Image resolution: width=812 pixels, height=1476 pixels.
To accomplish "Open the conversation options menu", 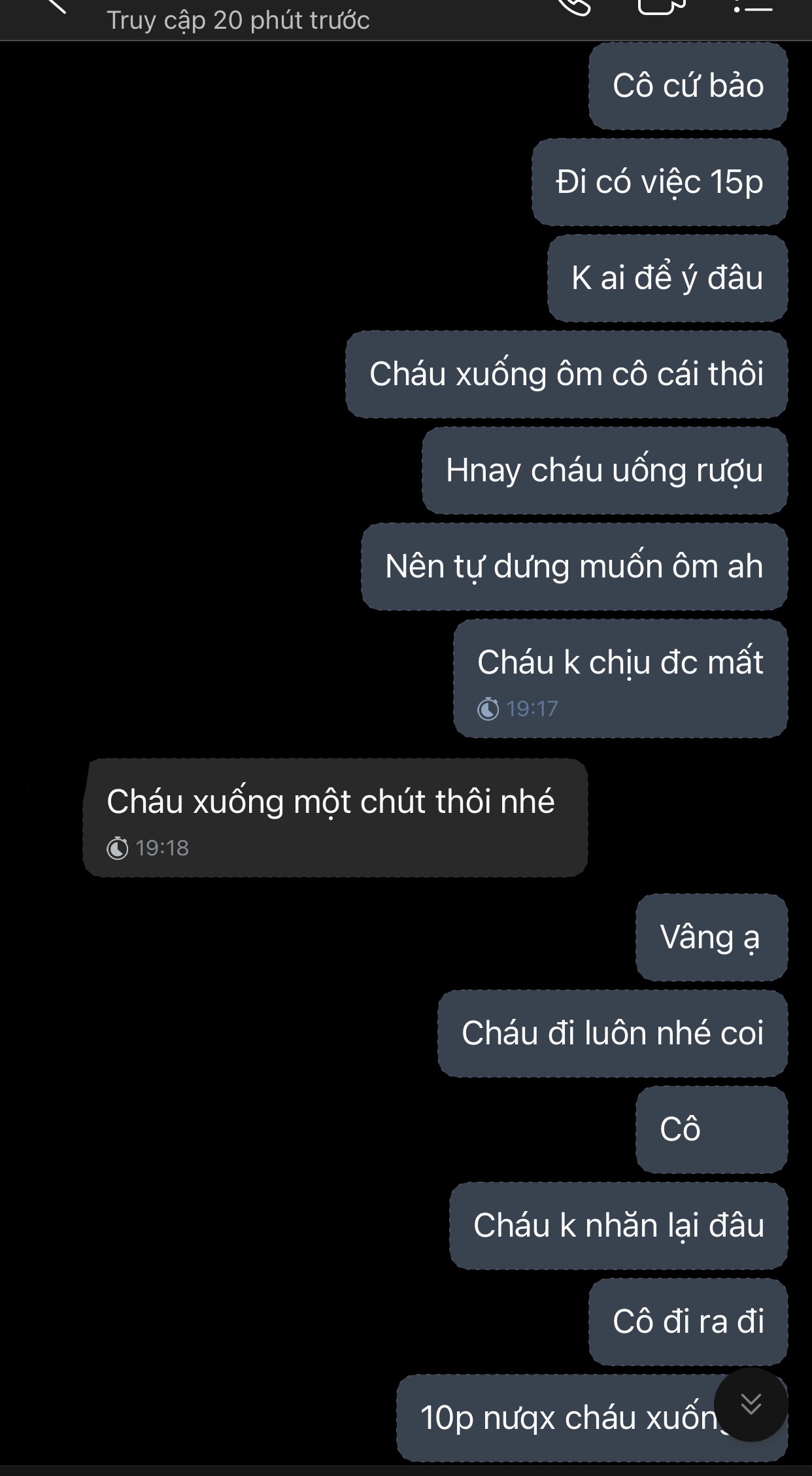I will point(753,7).
